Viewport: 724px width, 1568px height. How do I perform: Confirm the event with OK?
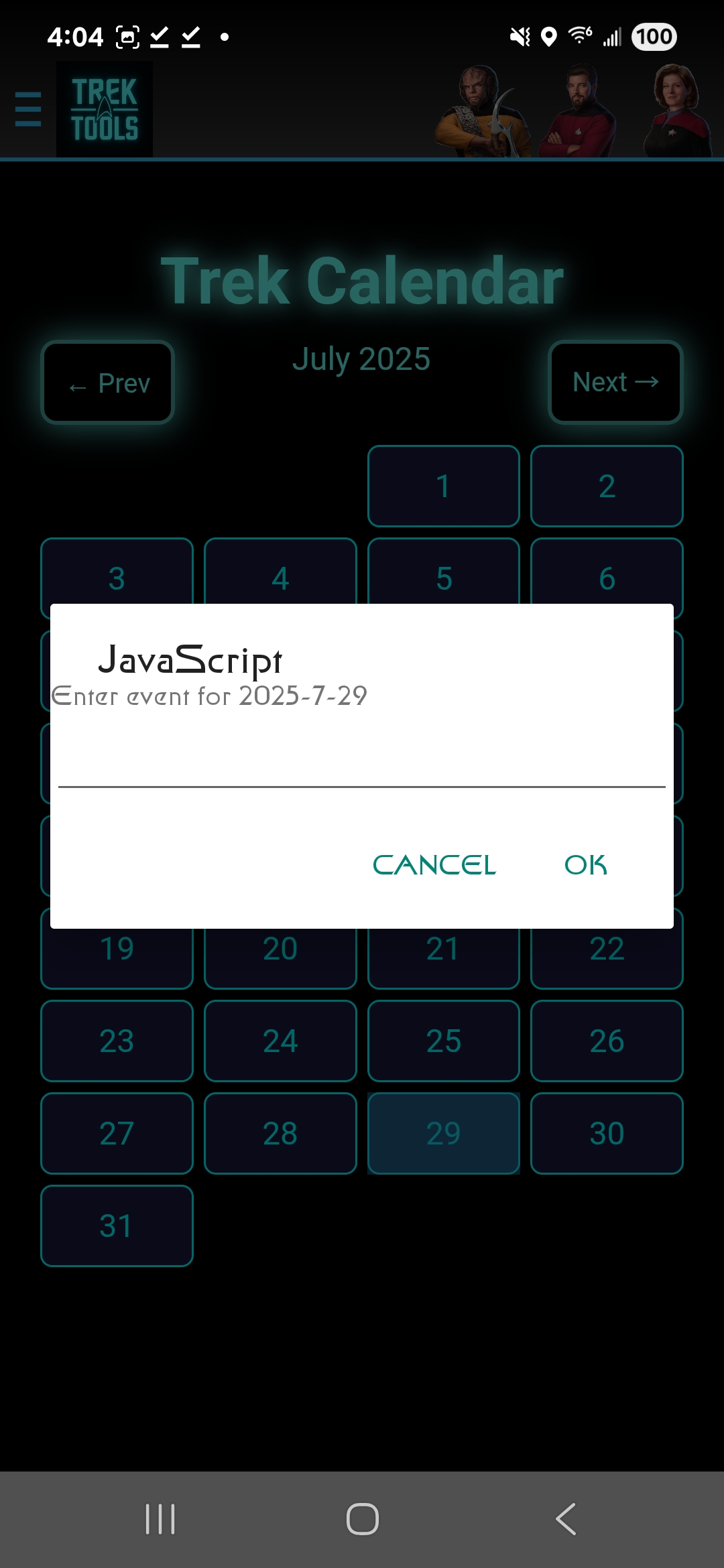click(585, 865)
